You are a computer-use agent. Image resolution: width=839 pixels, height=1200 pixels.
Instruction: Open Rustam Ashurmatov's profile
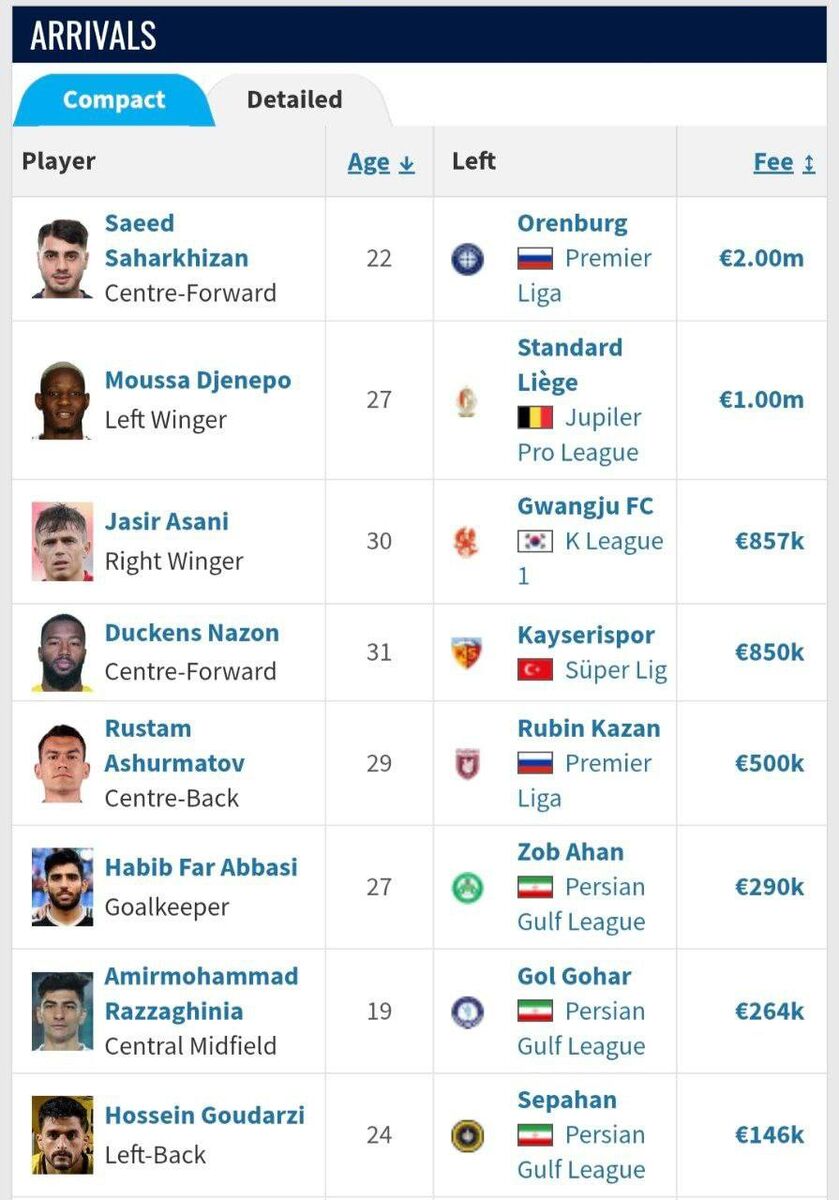174,746
